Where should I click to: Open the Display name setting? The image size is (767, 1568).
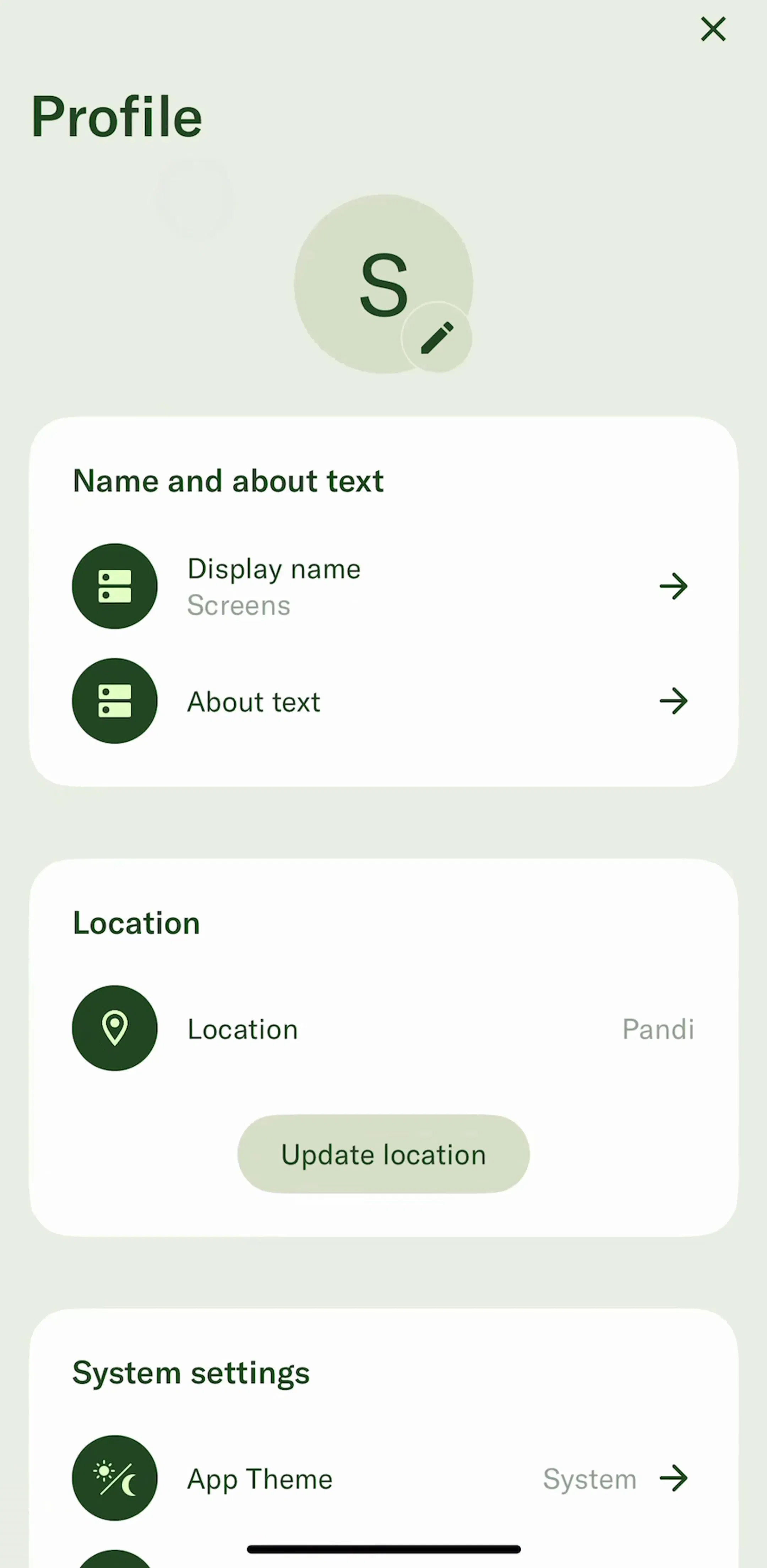click(x=383, y=586)
